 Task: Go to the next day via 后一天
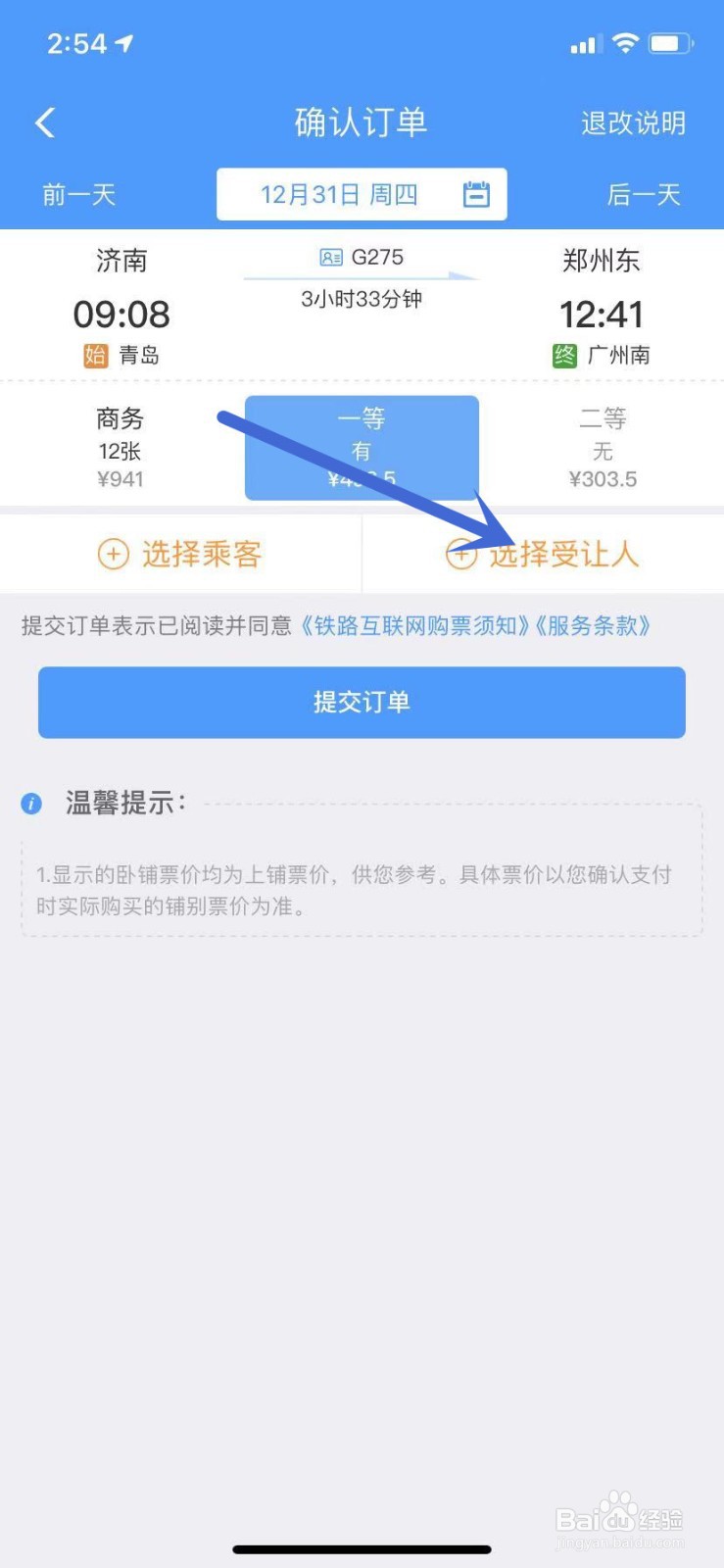(x=644, y=194)
